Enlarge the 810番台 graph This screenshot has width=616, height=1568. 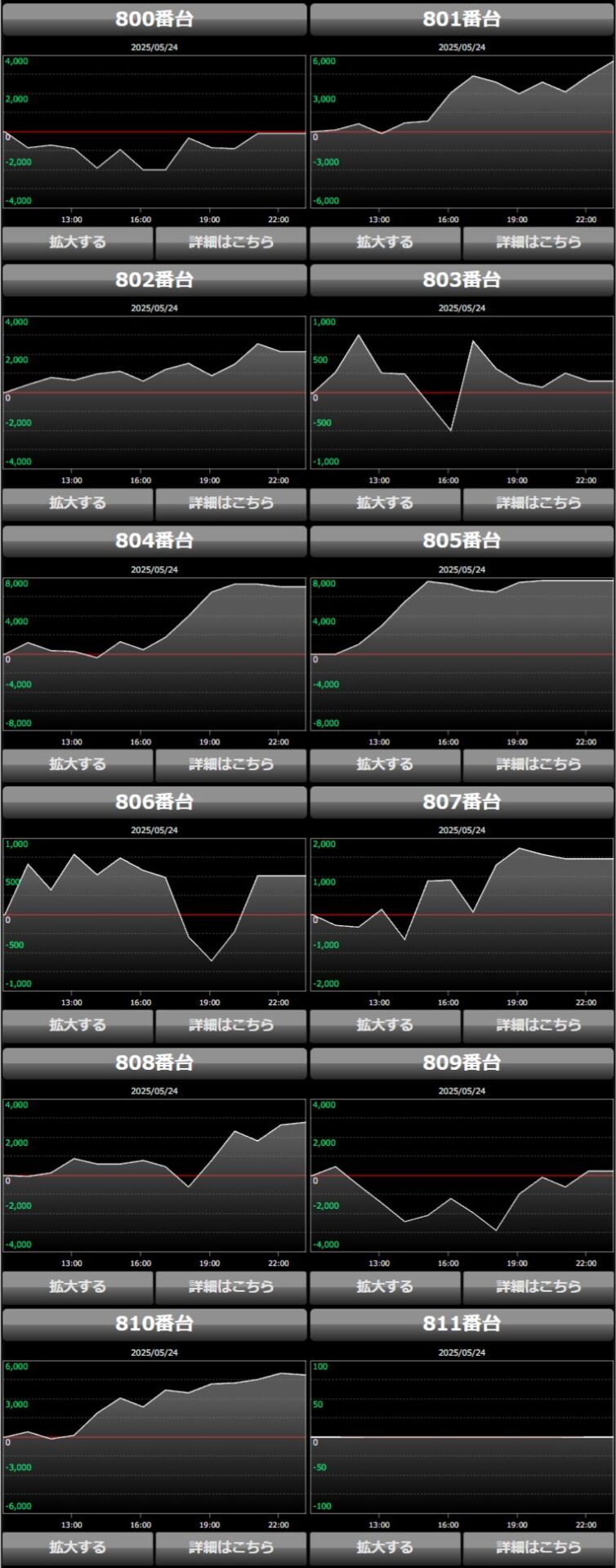(x=78, y=1547)
